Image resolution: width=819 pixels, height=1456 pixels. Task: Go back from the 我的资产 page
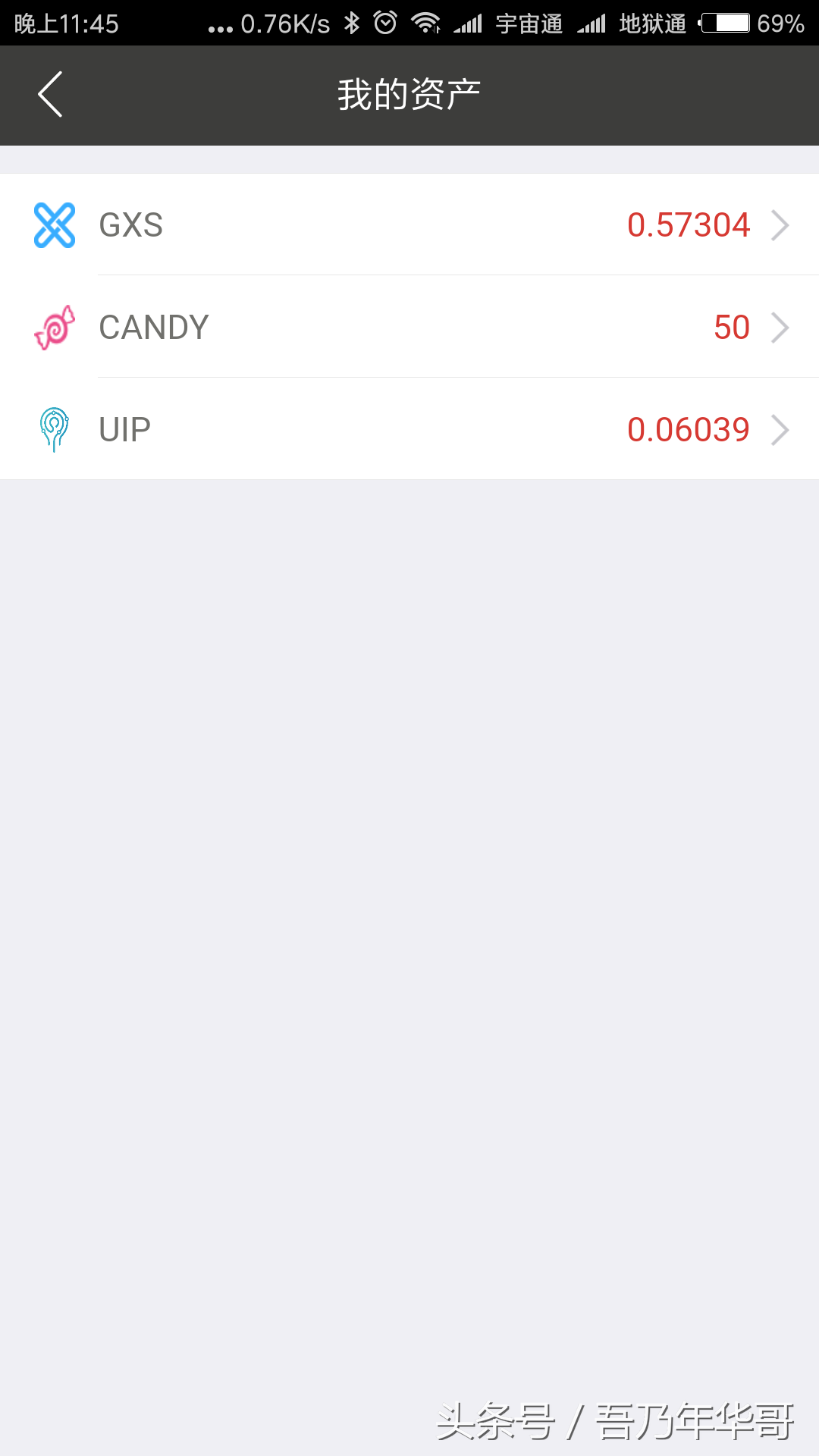(50, 95)
